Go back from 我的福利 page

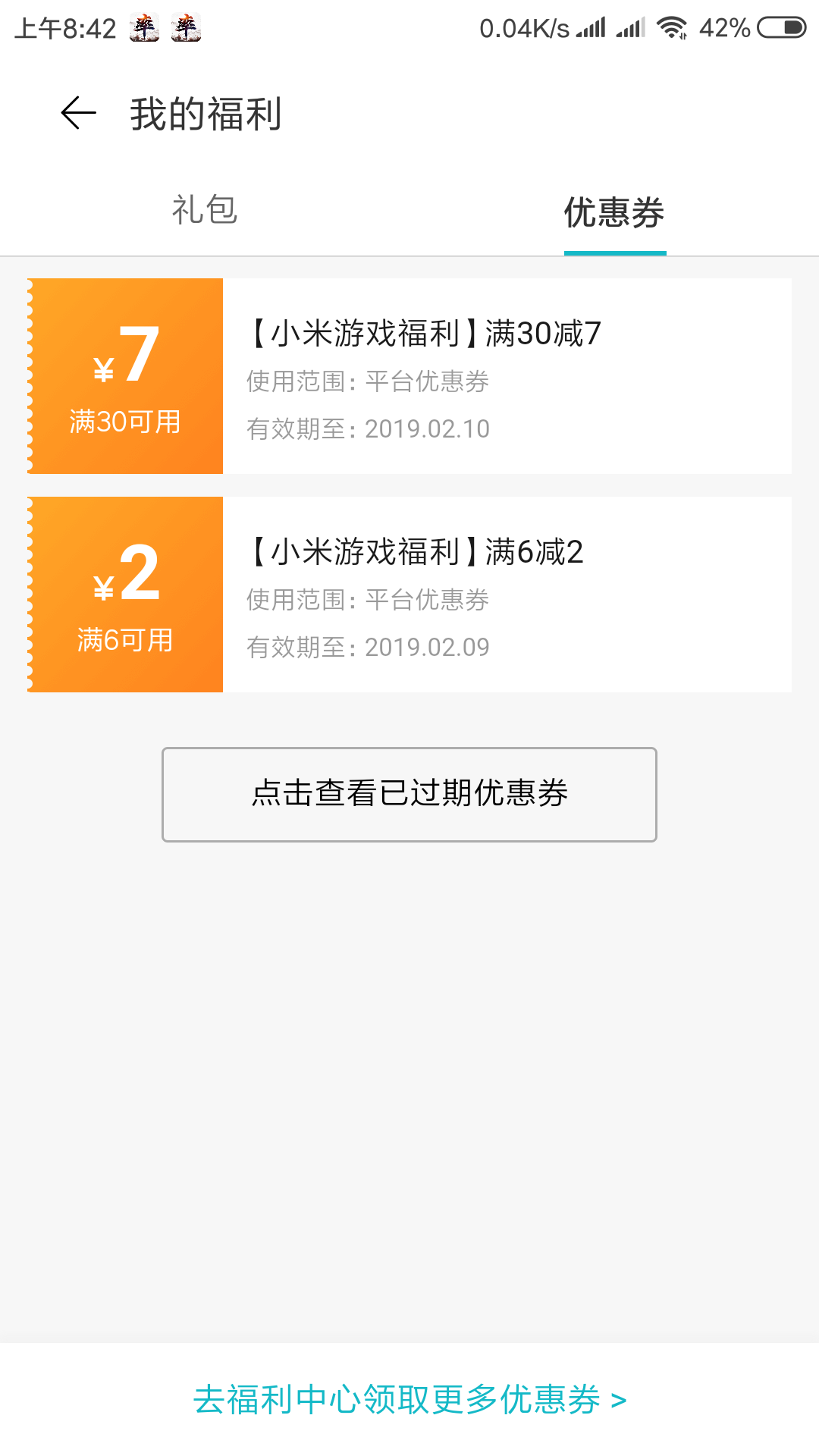(x=79, y=114)
